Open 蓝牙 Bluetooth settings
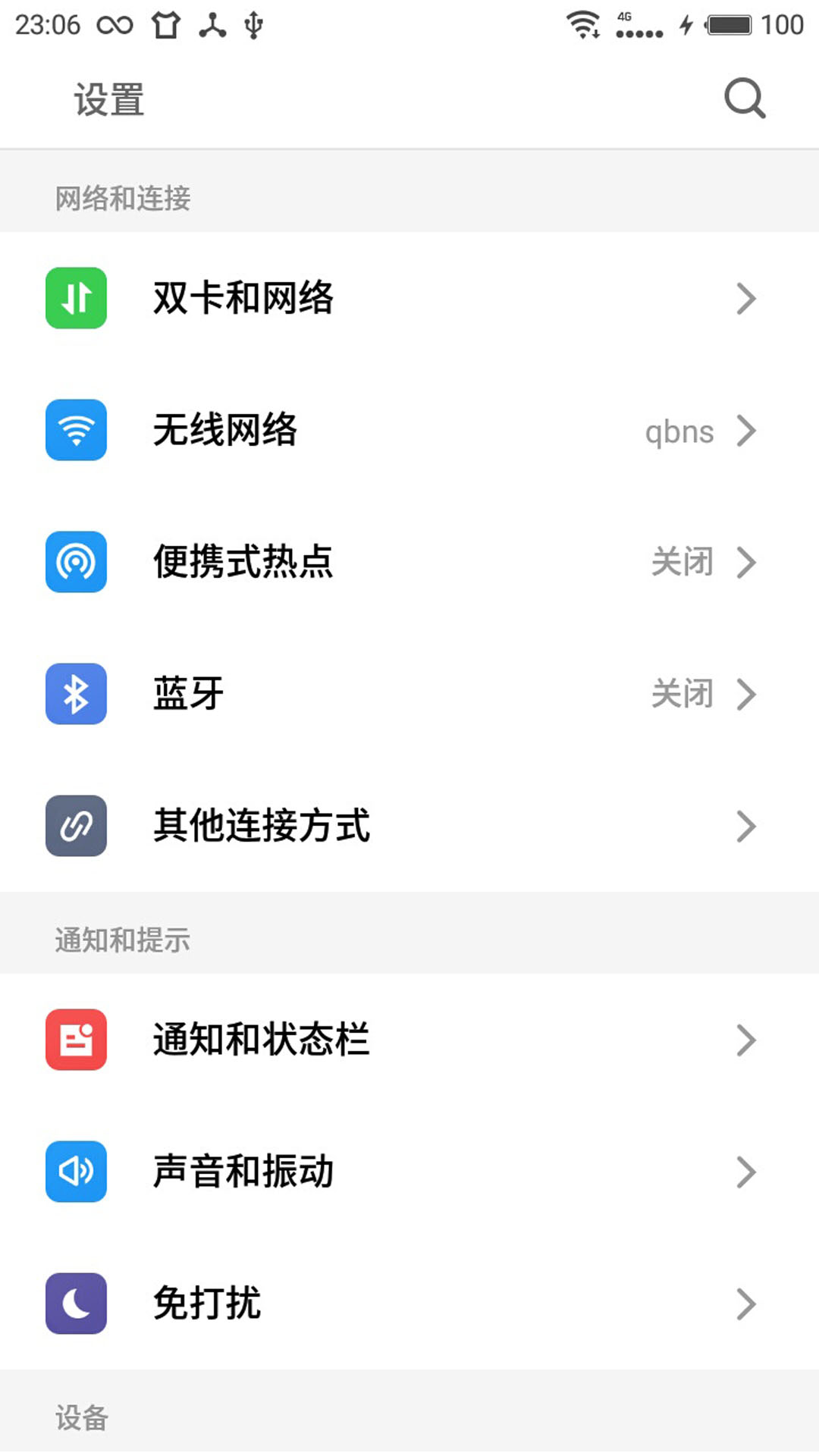 point(409,694)
